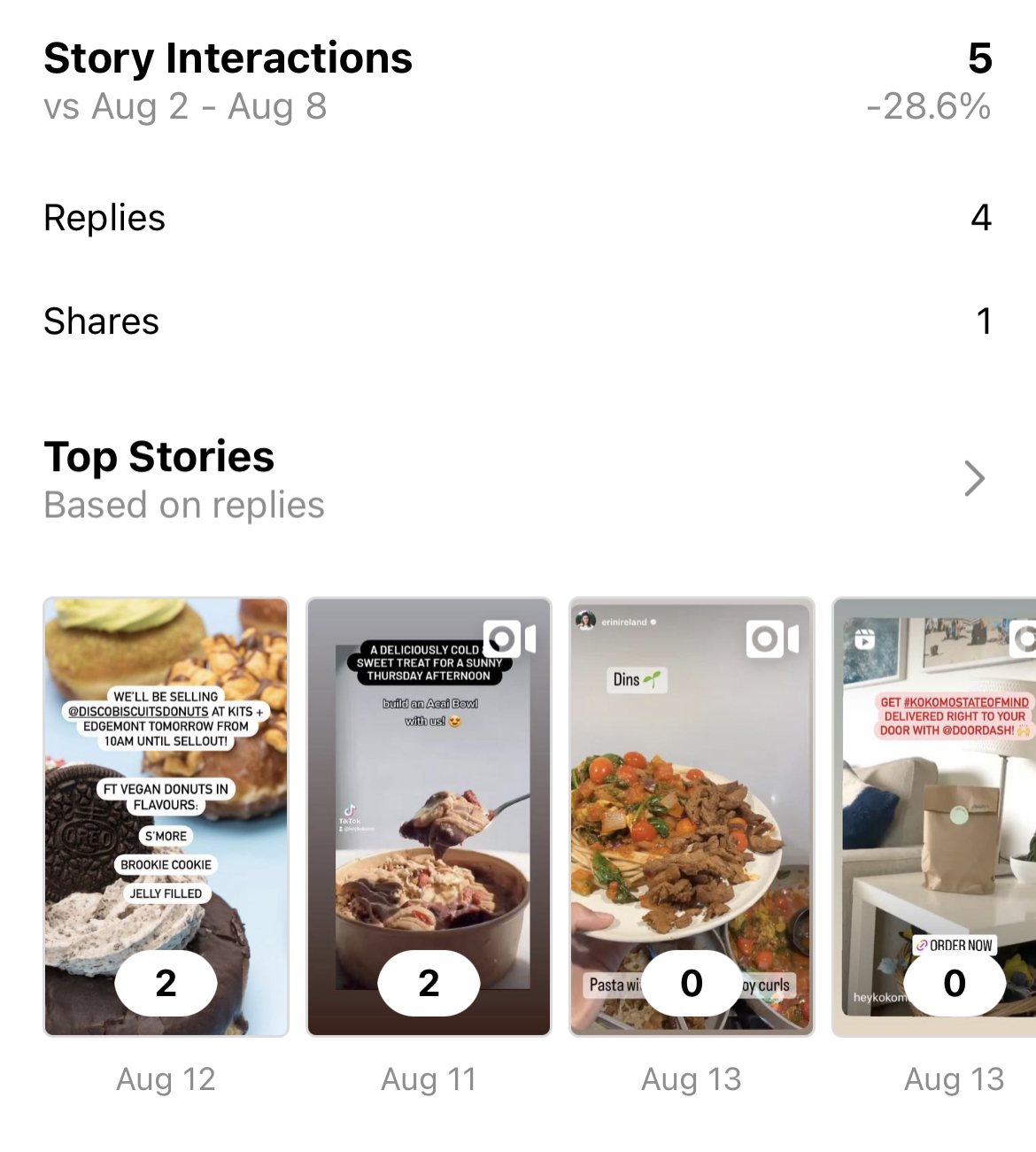This screenshot has height=1152, width=1036.
Task: Open erinireland's profile picture on the pasta story
Action: pos(585,622)
